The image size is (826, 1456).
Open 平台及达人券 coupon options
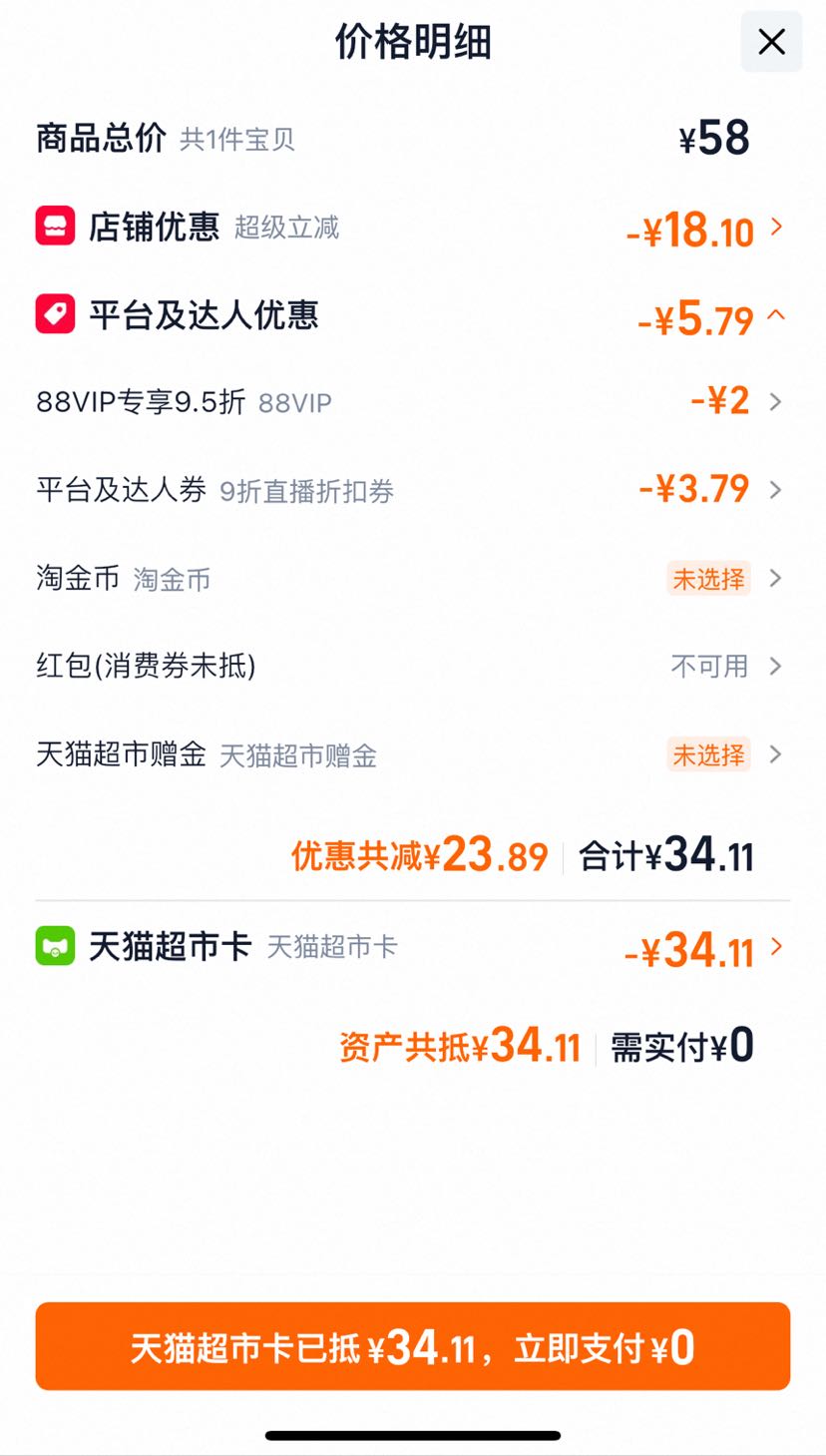tap(412, 490)
